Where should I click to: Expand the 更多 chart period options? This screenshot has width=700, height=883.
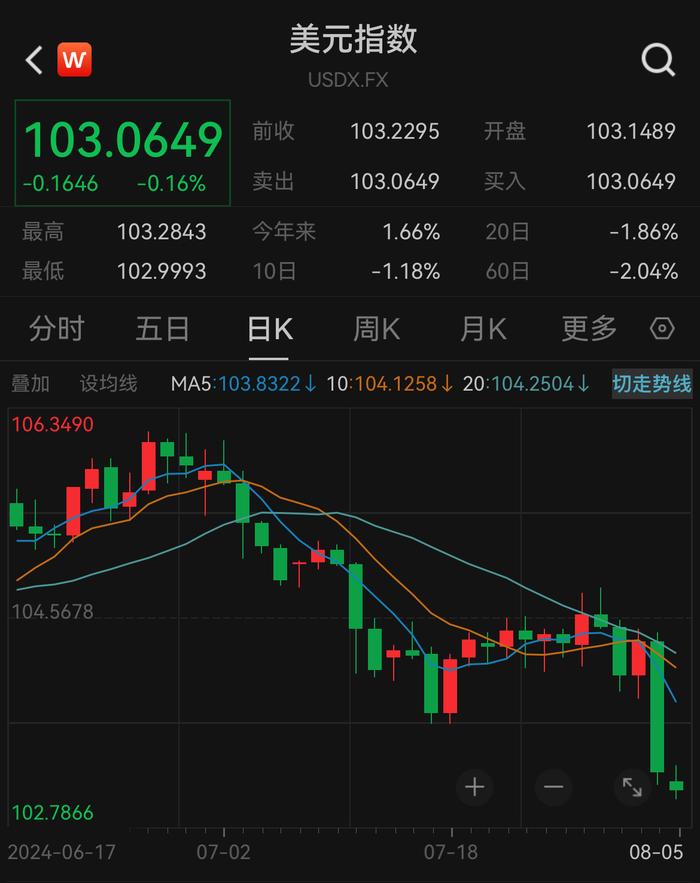point(589,328)
